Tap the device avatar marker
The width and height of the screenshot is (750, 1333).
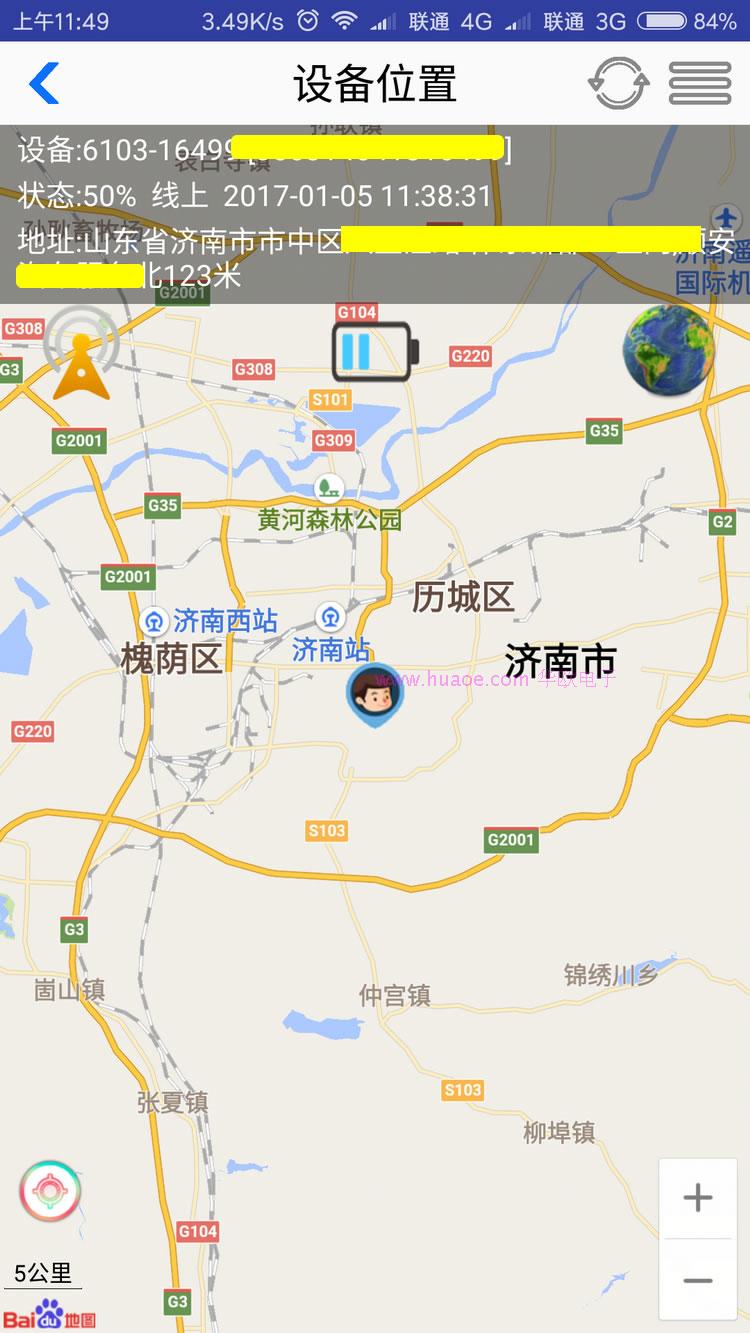(374, 692)
